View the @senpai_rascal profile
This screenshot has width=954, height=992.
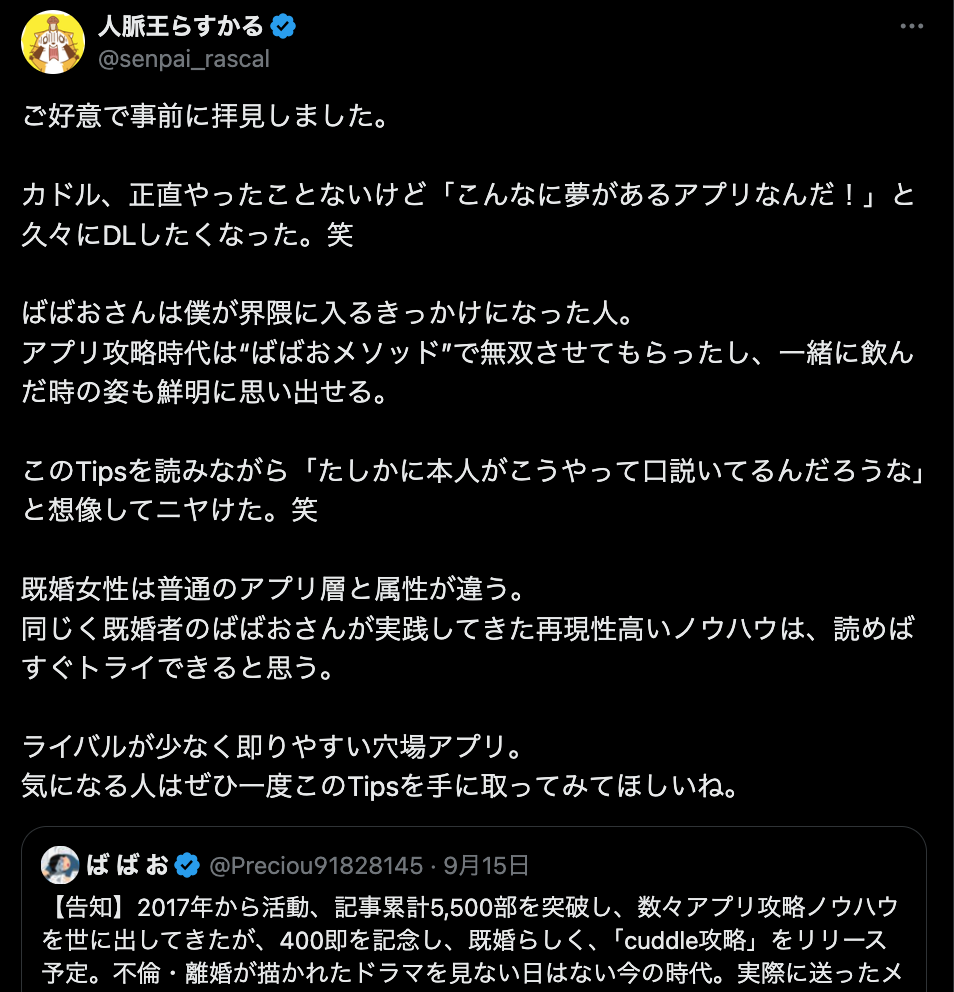183,58
